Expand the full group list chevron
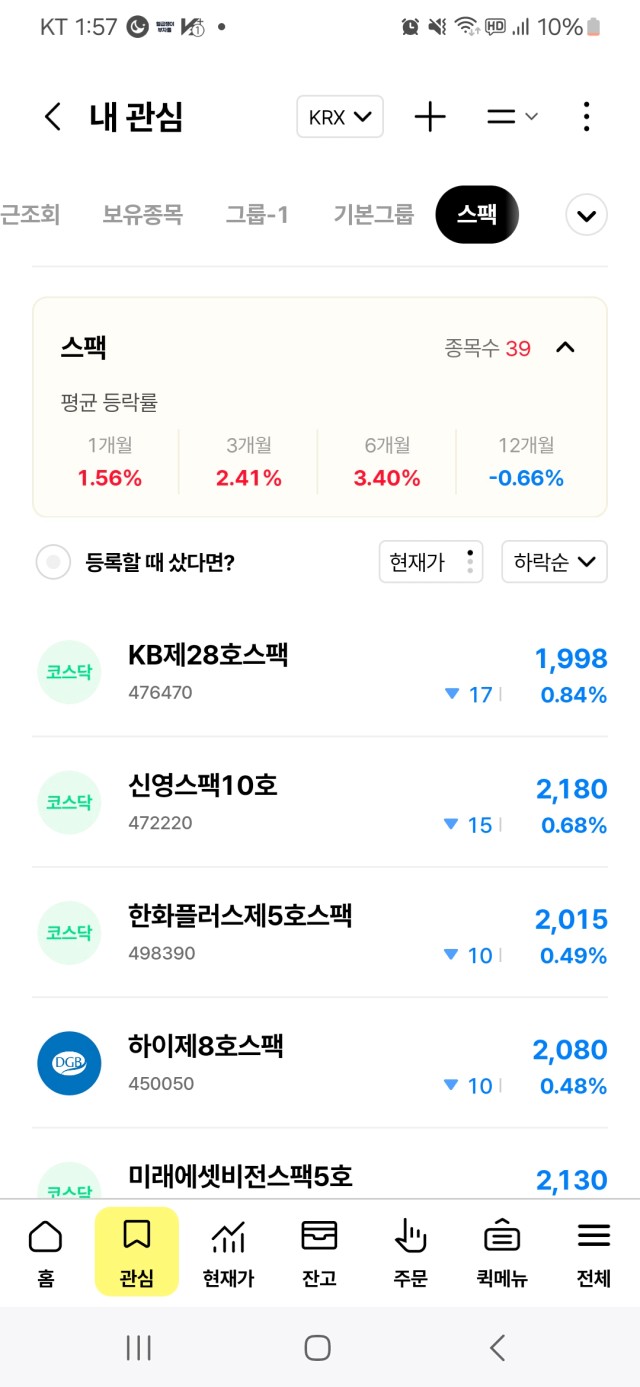The width and height of the screenshot is (640, 1387). tap(586, 215)
